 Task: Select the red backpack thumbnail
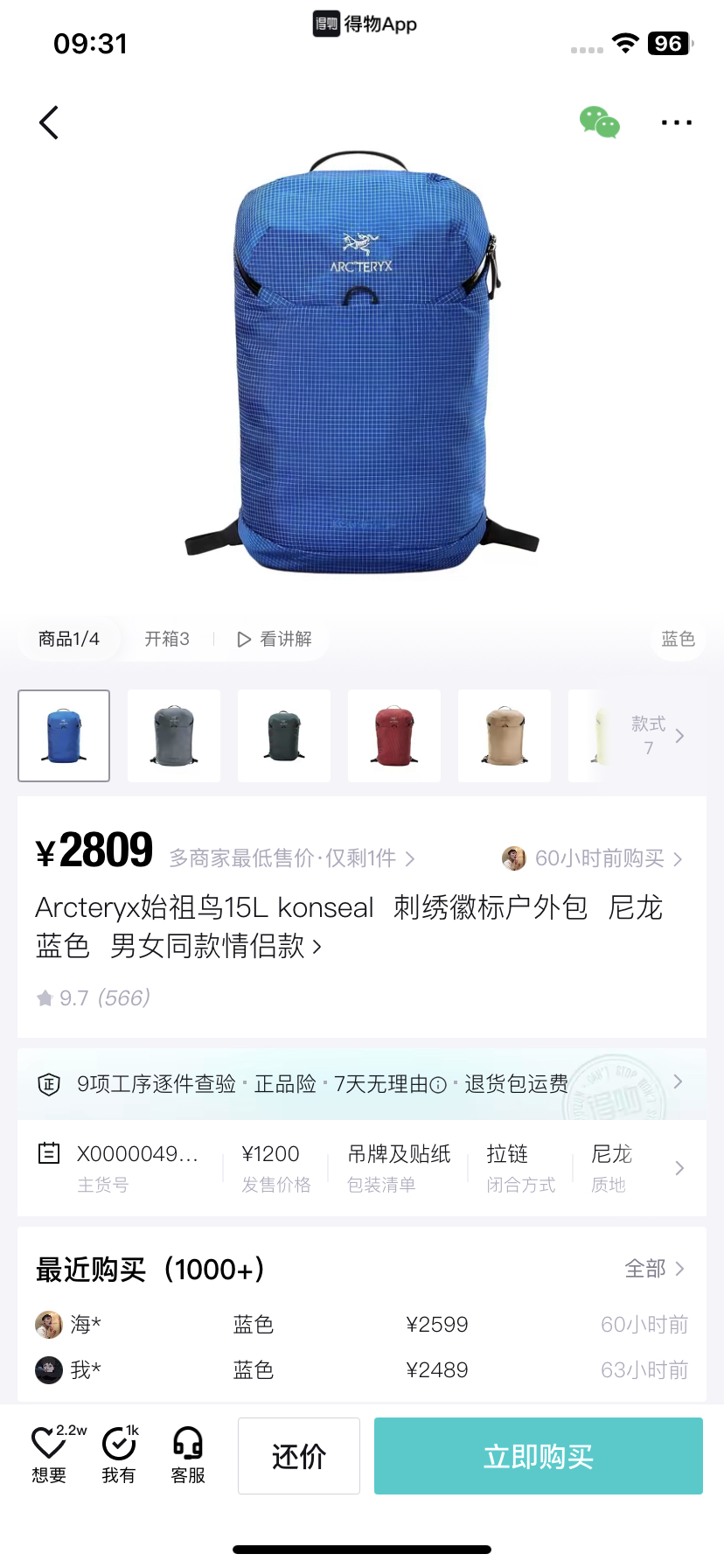[394, 735]
